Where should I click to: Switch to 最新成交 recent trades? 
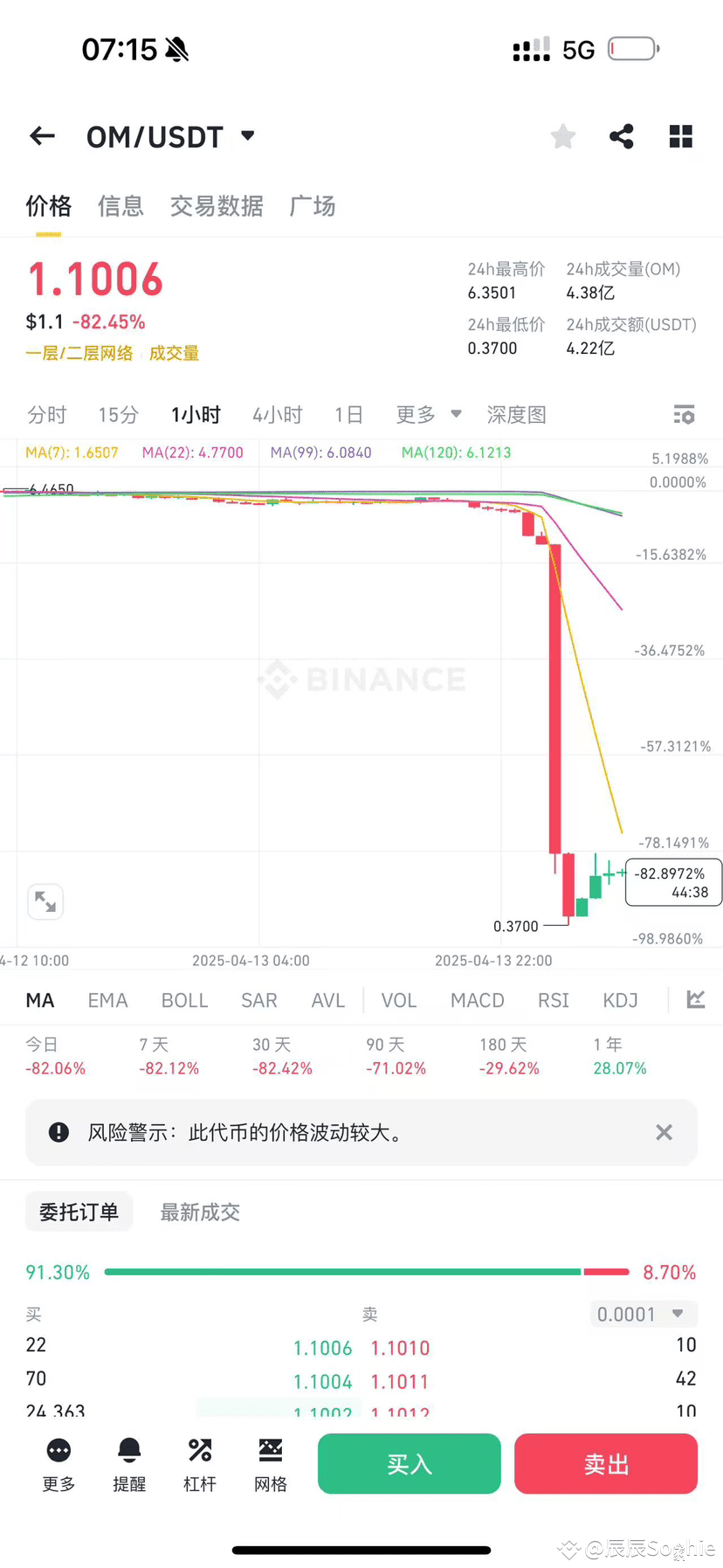(200, 1212)
